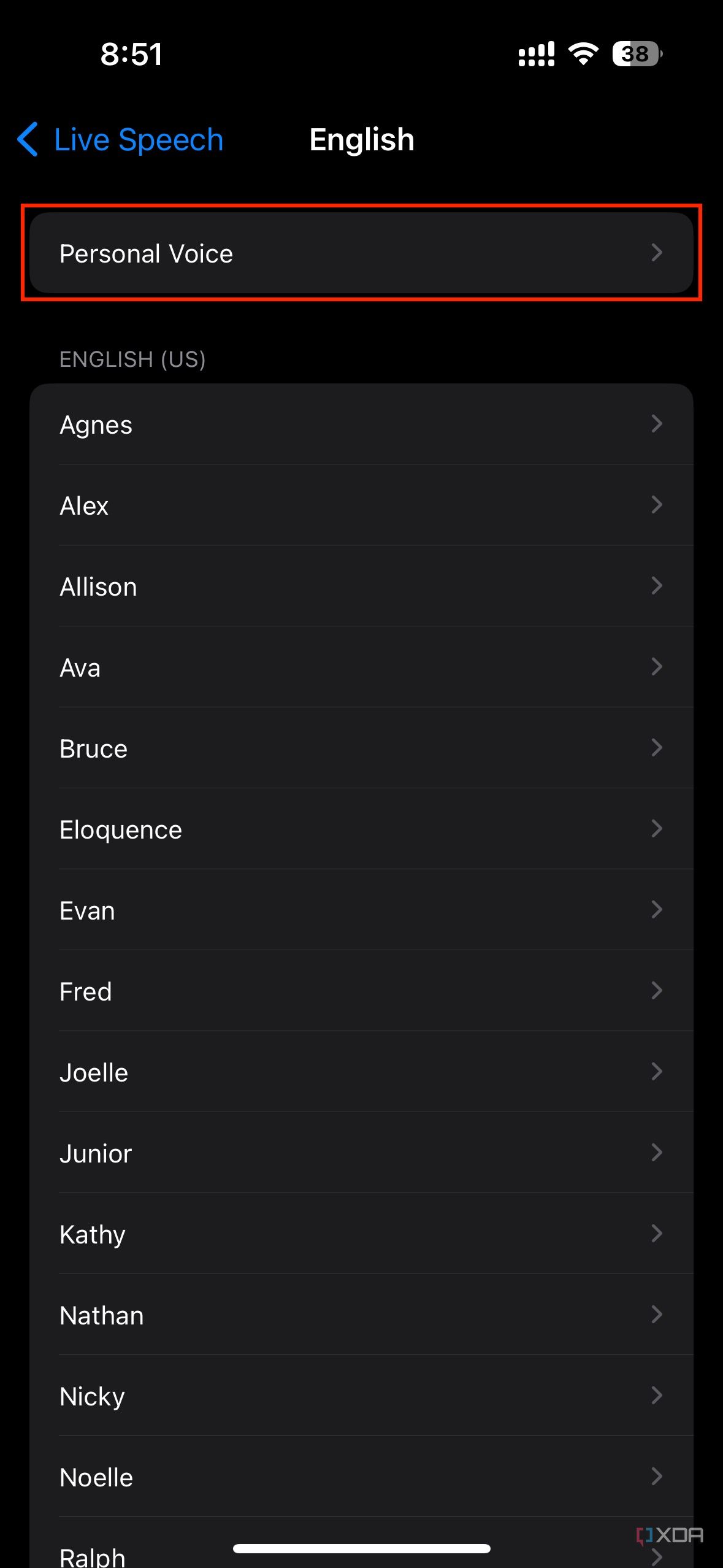Image resolution: width=723 pixels, height=1568 pixels.
Task: Choose the Kathy voice
Action: pos(362,1234)
